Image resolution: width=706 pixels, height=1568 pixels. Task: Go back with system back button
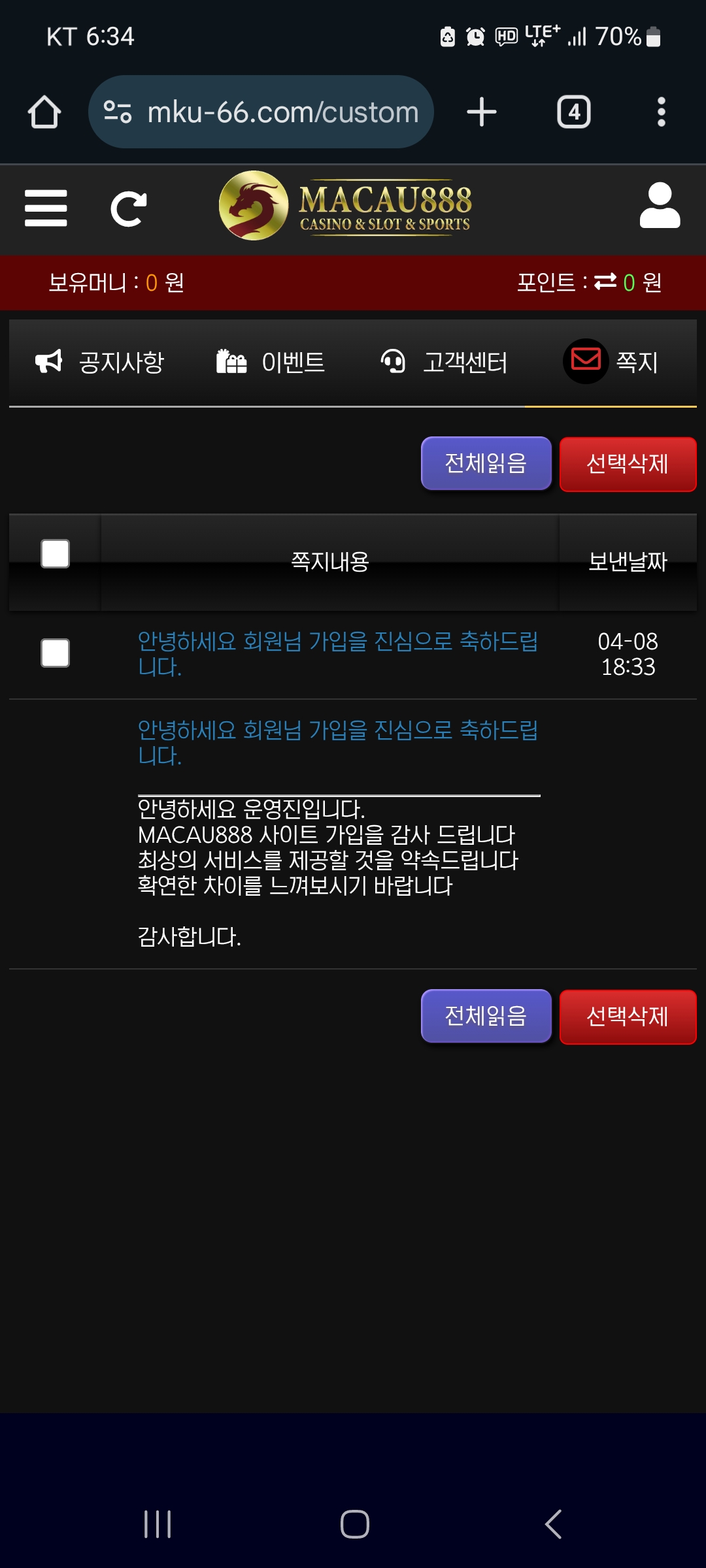tap(553, 1524)
